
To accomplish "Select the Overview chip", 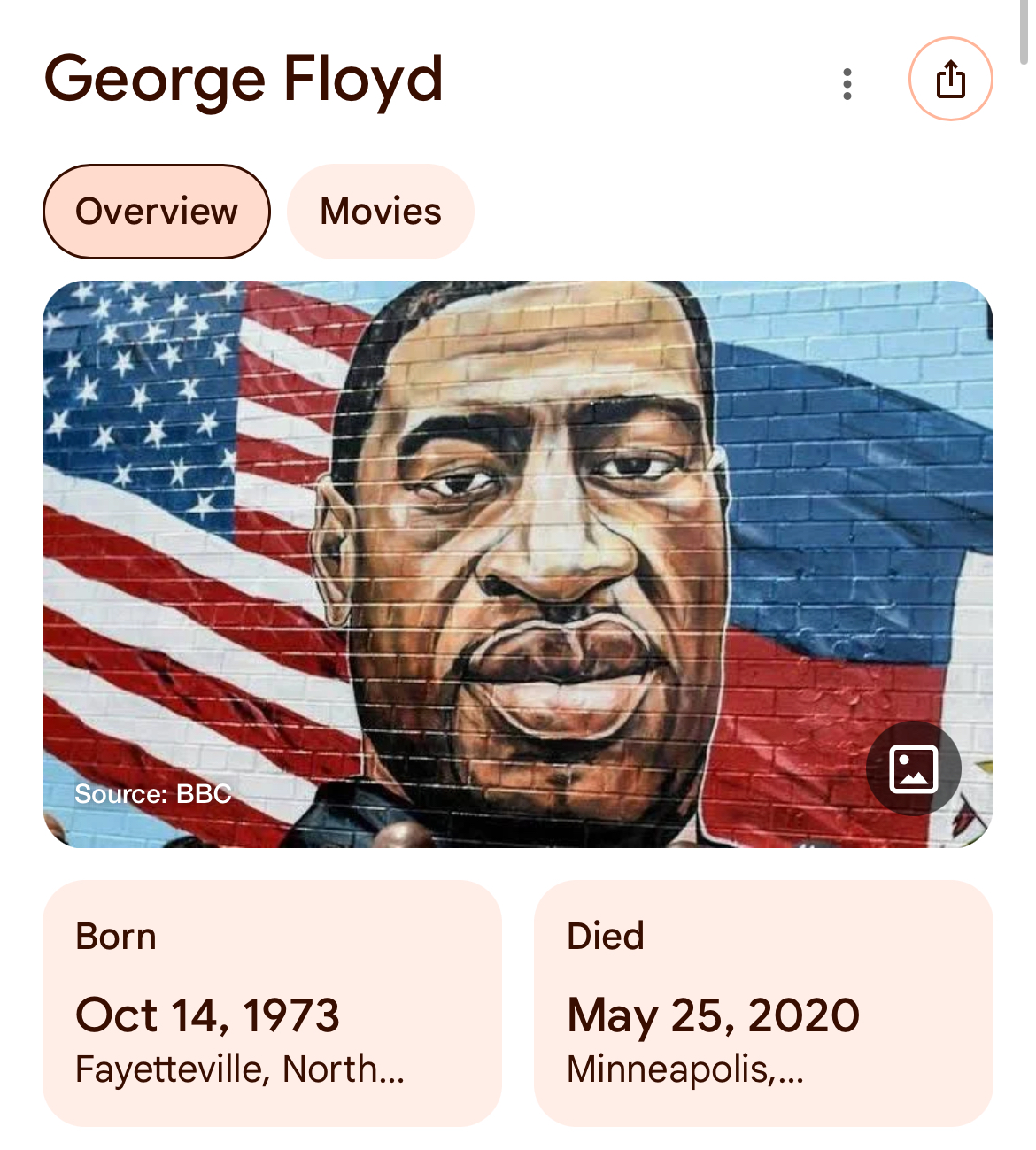I will pos(157,212).
